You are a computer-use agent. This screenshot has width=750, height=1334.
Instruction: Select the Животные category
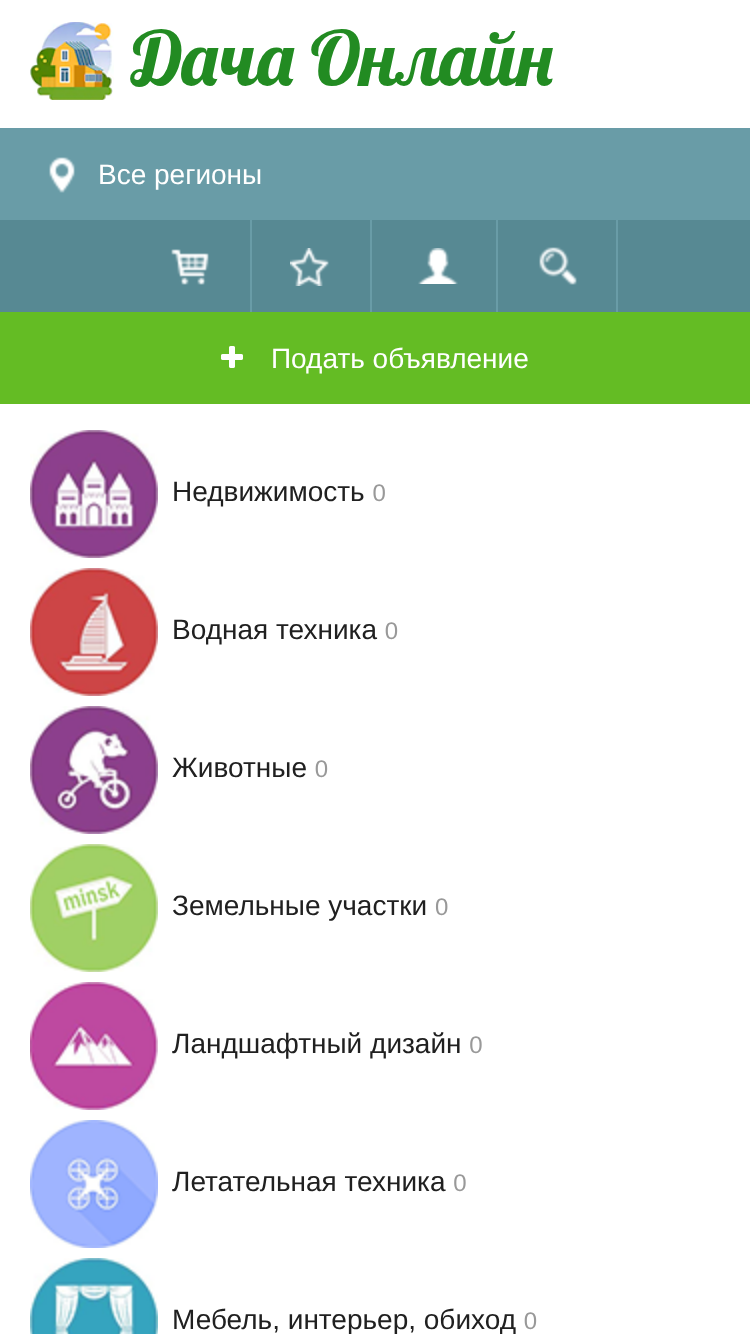pyautogui.click(x=239, y=768)
